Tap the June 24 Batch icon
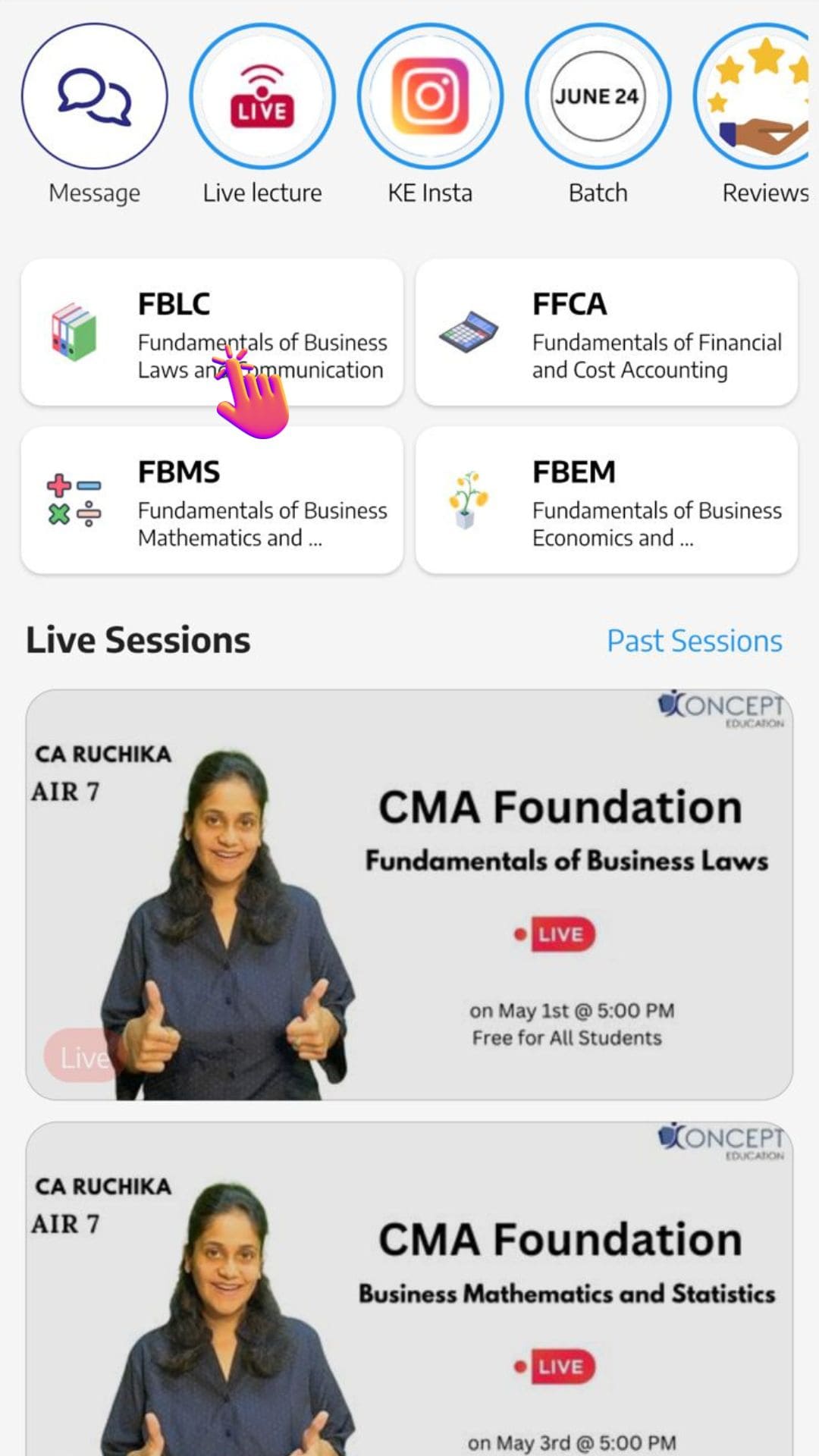819x1456 pixels. [598, 94]
